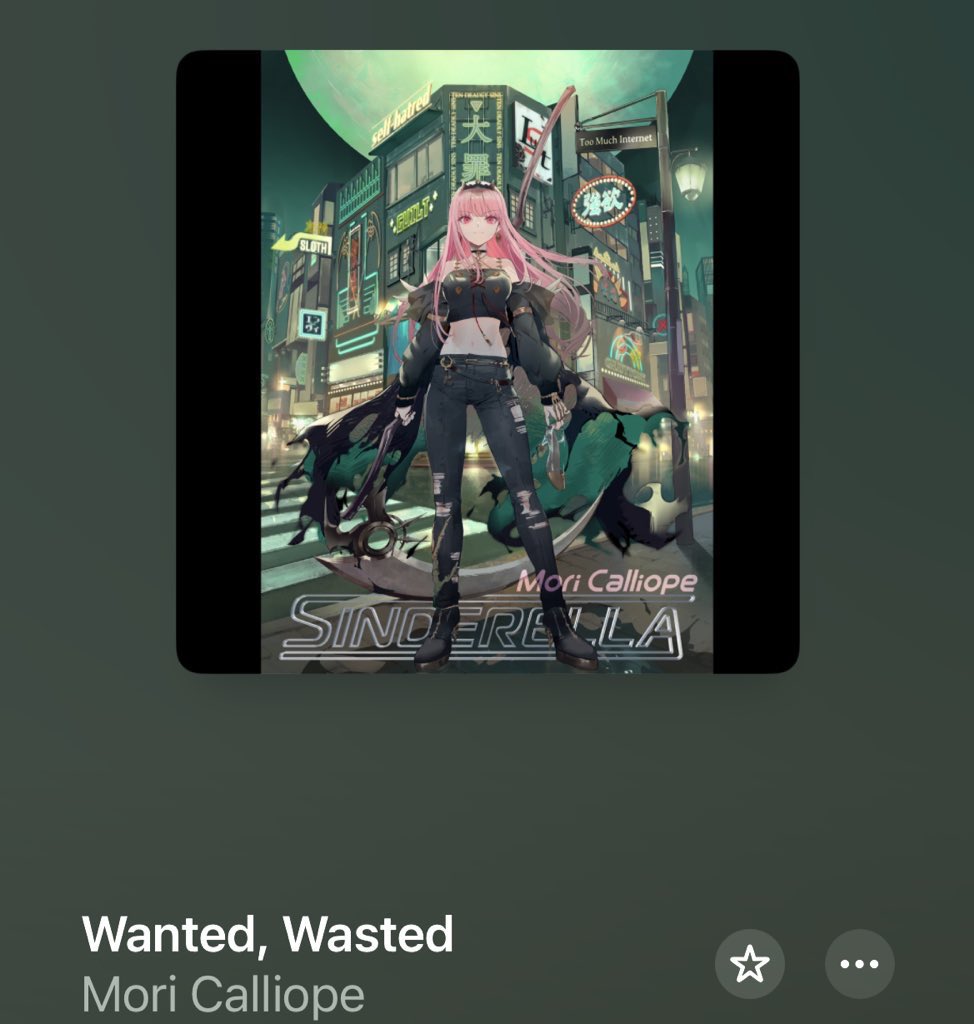Favorite the song Wanted, Wasted
The height and width of the screenshot is (1024, 974).
coord(749,964)
